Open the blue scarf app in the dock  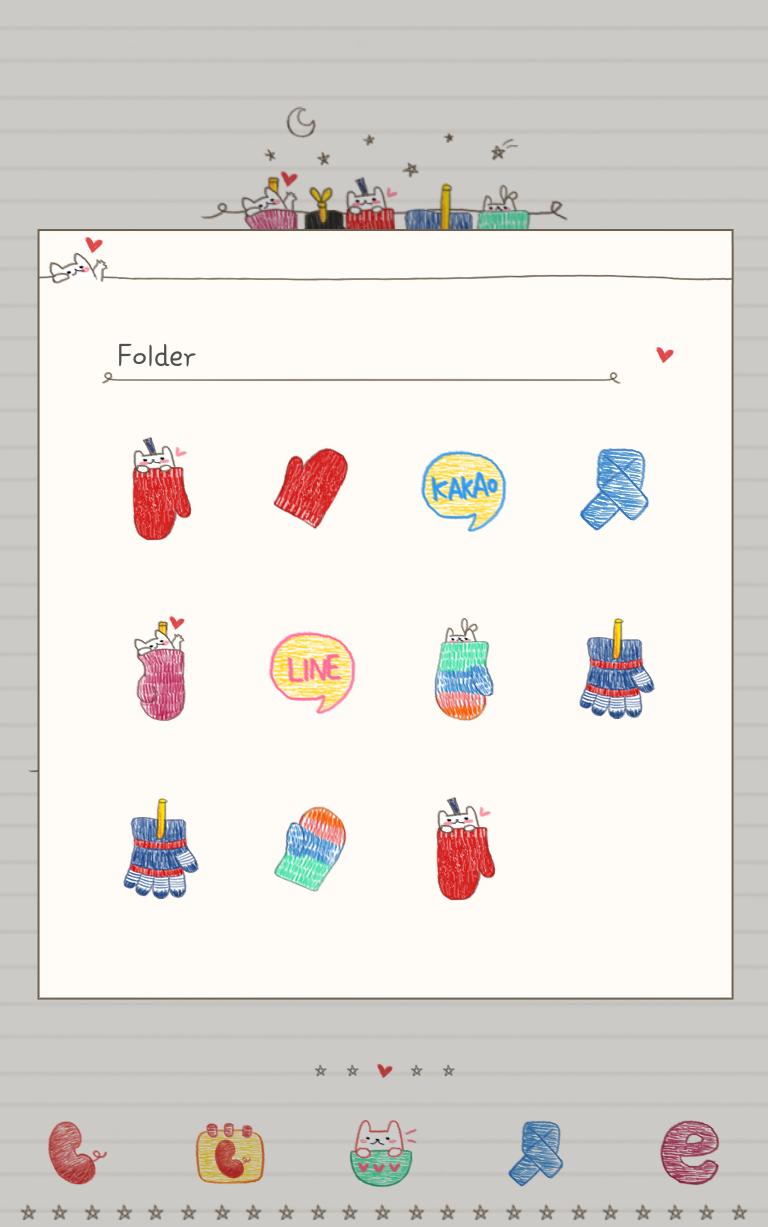click(x=536, y=1152)
